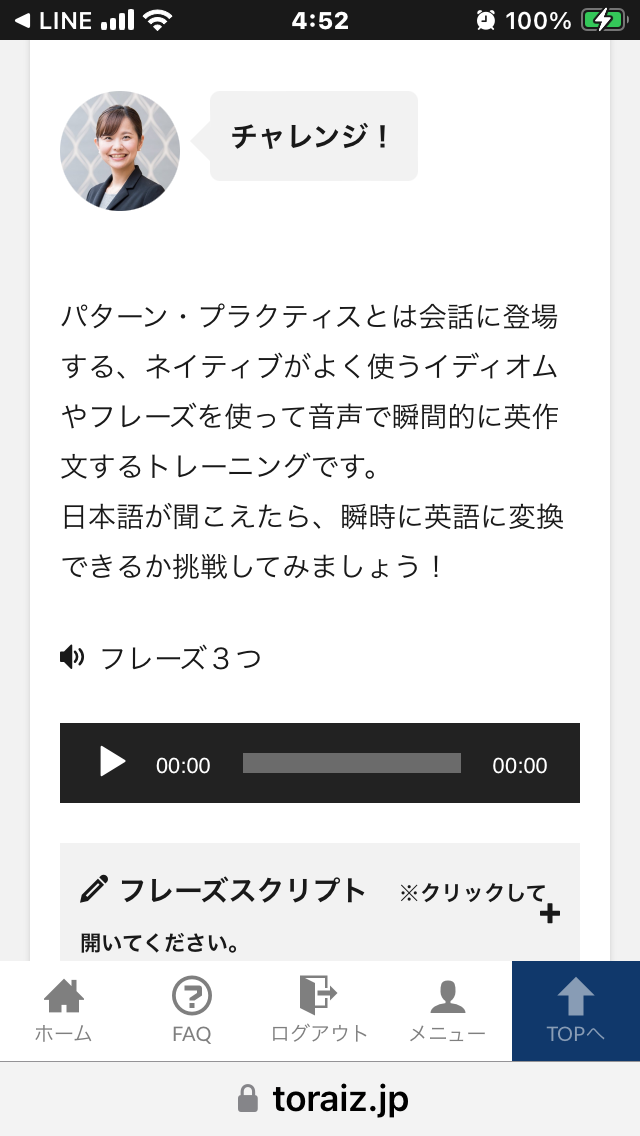Jump back up with TOPへ
Image resolution: width=640 pixels, height=1136 pixels.
[x=575, y=1011]
